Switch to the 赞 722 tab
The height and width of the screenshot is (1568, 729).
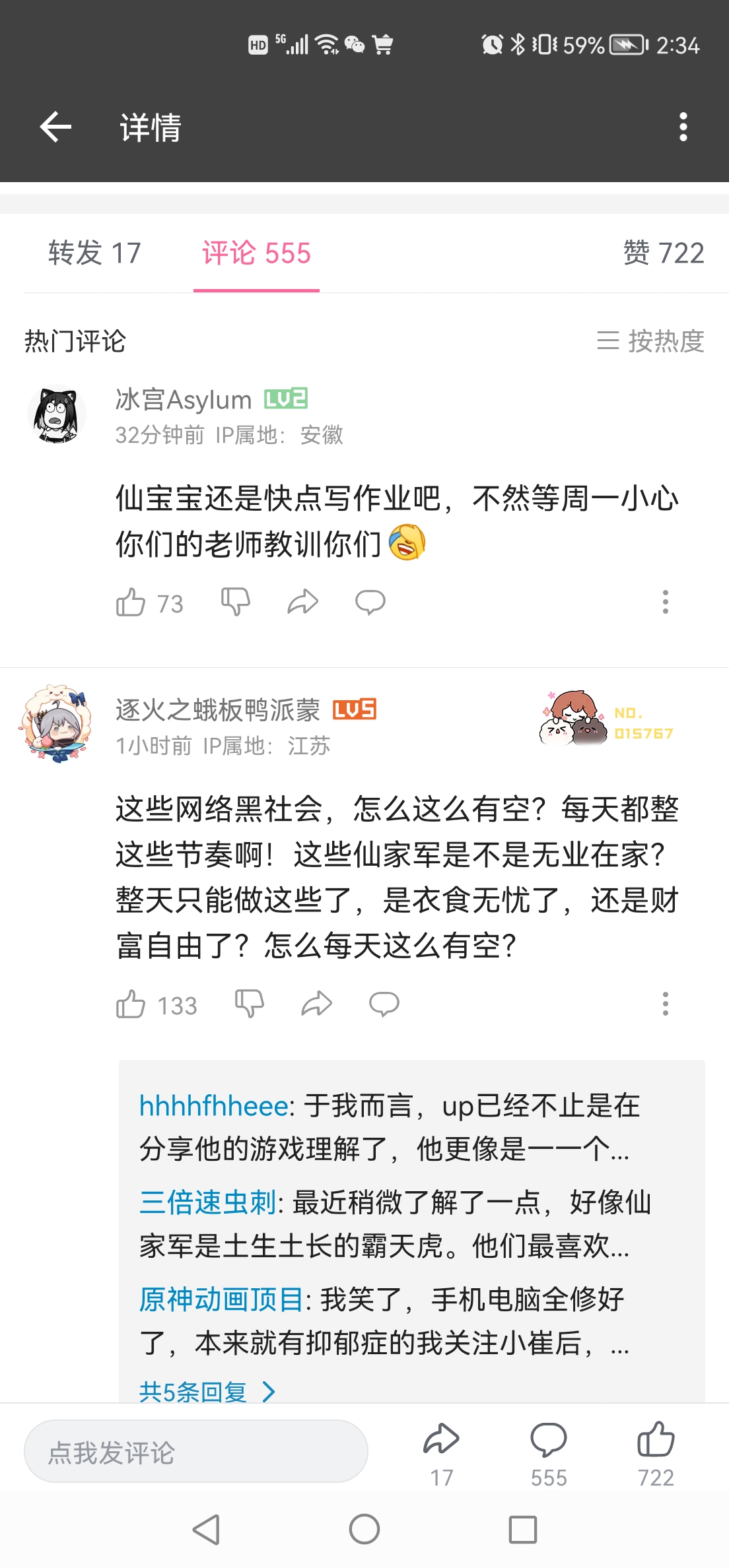coord(663,253)
